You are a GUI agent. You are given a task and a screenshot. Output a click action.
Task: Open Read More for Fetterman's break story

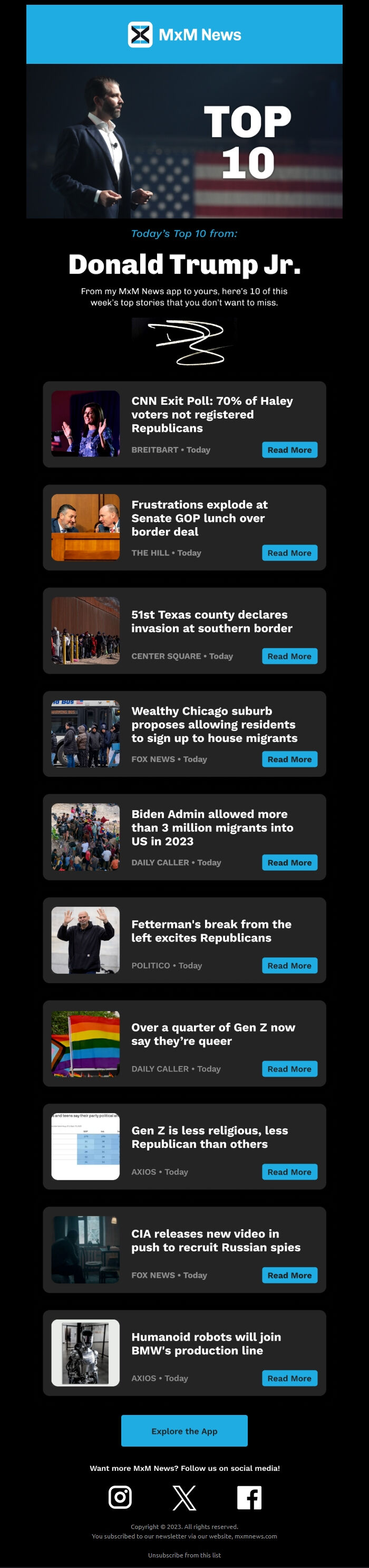[289, 965]
